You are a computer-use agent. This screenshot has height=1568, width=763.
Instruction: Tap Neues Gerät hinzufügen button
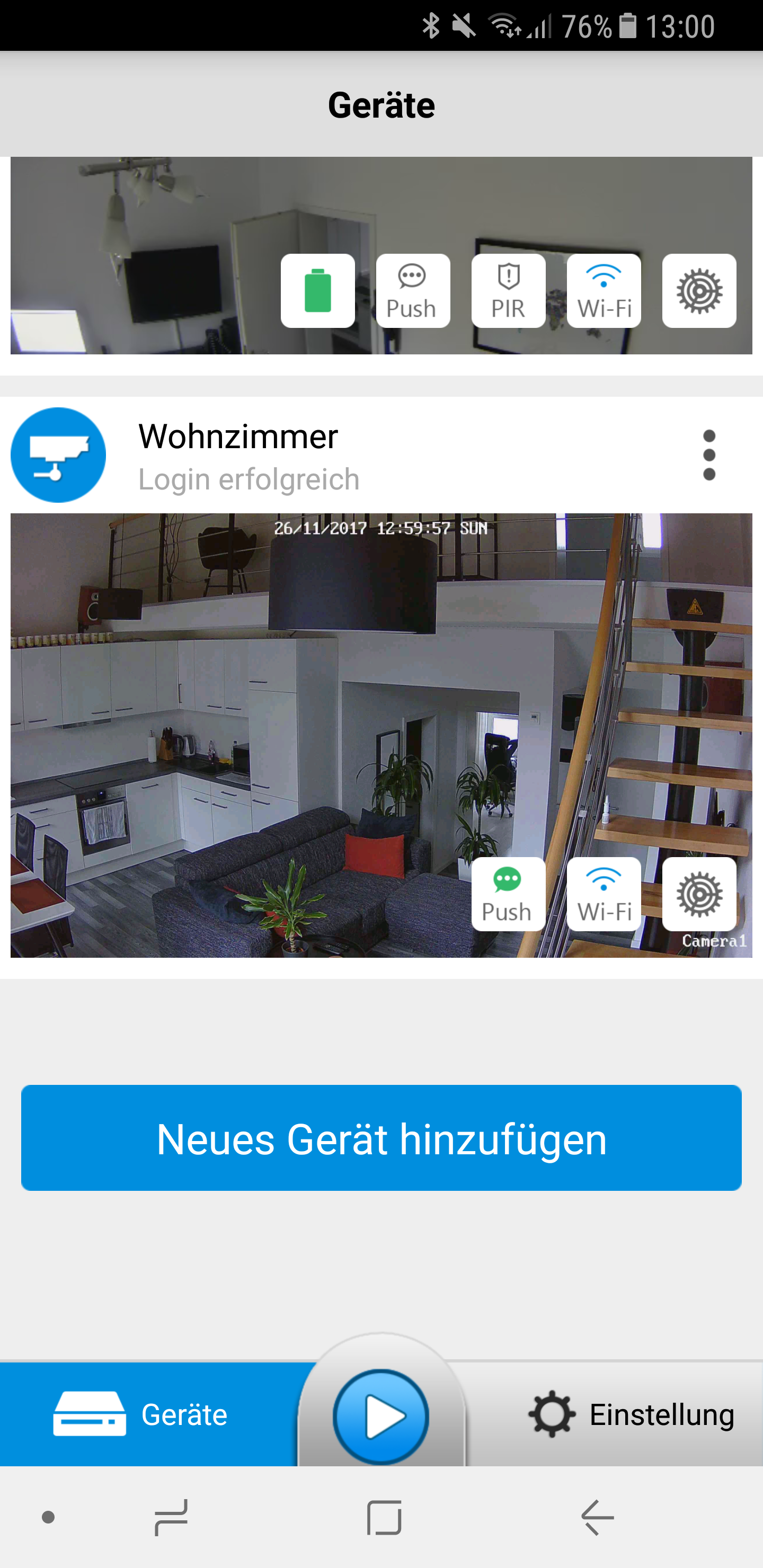381,1138
